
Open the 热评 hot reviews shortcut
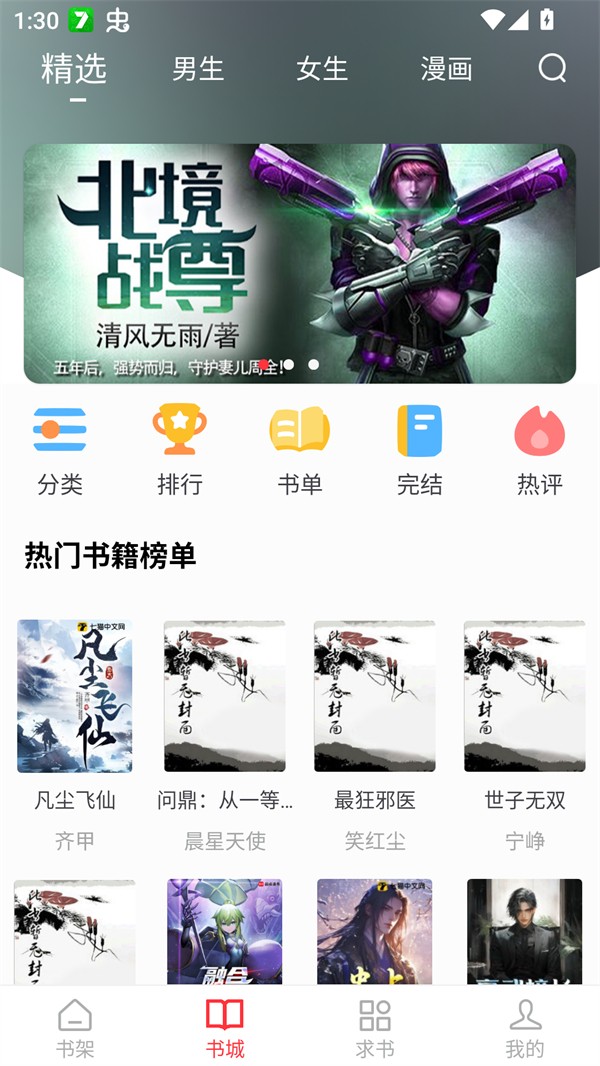[540, 449]
